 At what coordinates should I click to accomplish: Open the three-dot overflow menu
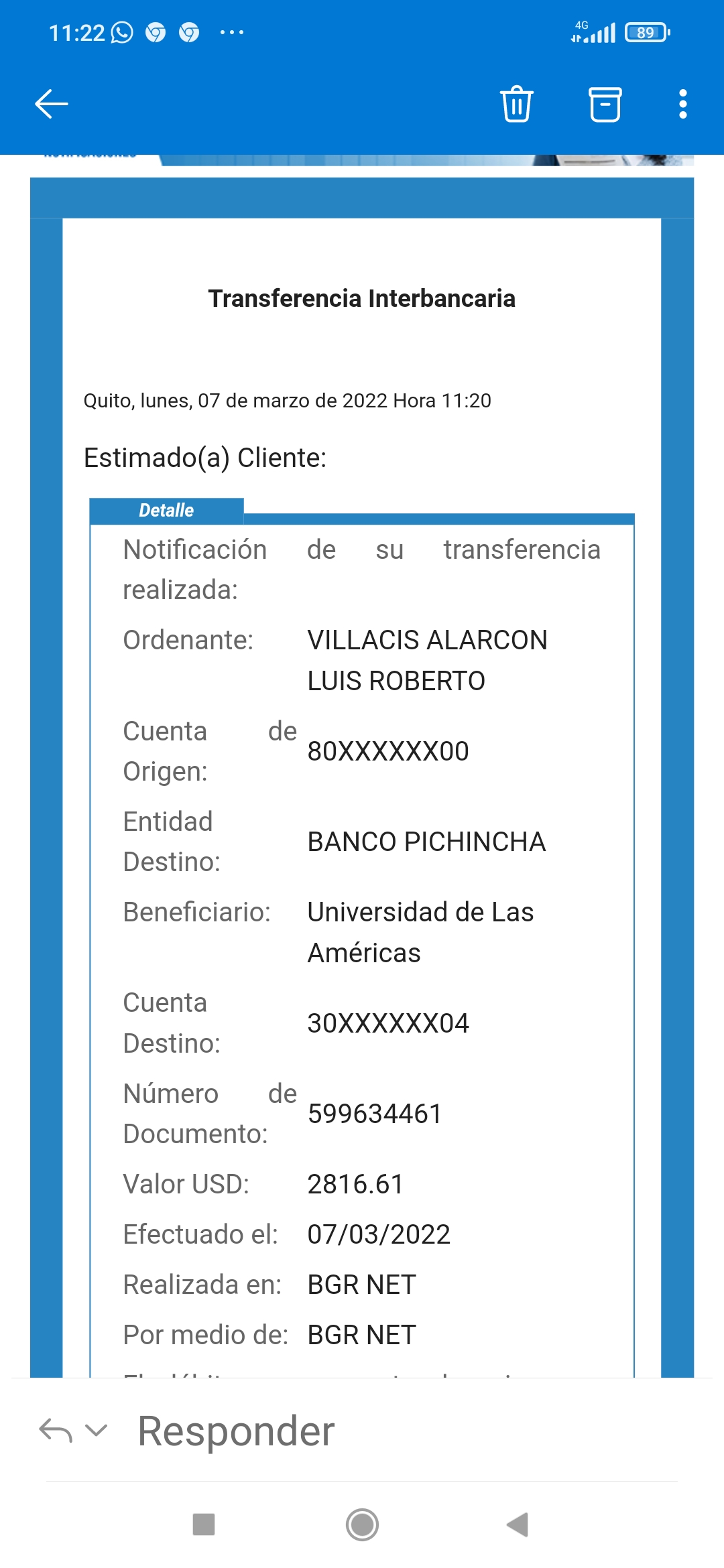point(682,104)
